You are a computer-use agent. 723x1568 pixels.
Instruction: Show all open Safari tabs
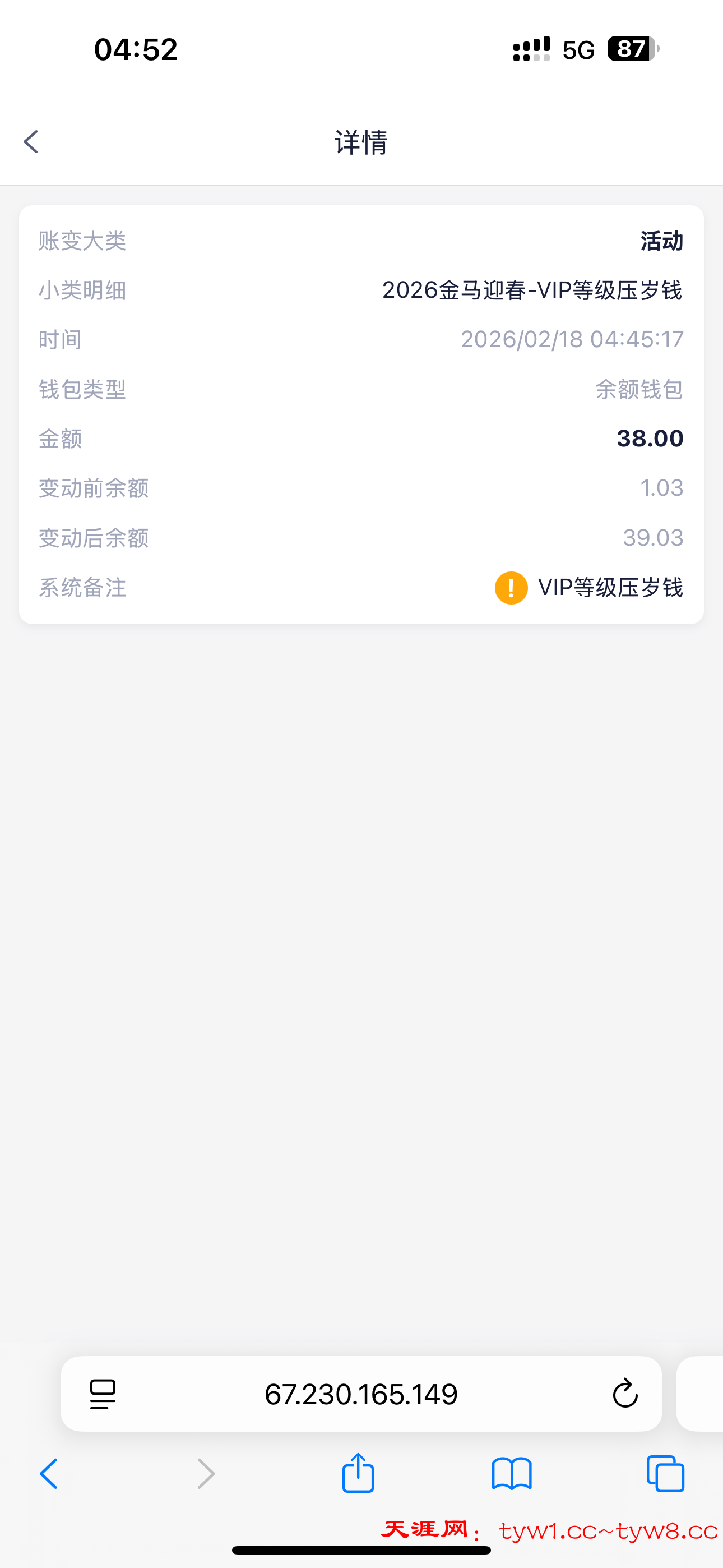665,1474
